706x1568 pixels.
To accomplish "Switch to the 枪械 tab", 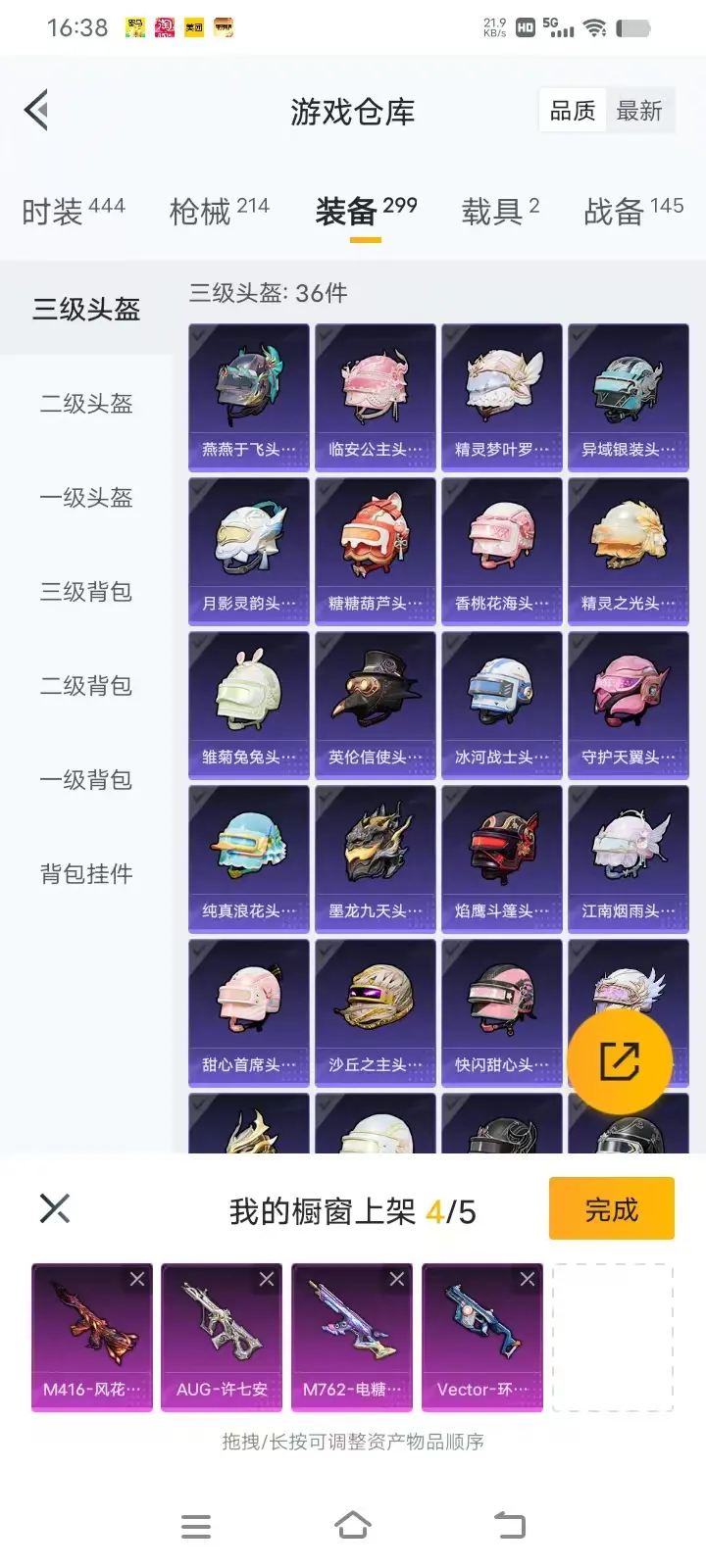I will 219,211.
